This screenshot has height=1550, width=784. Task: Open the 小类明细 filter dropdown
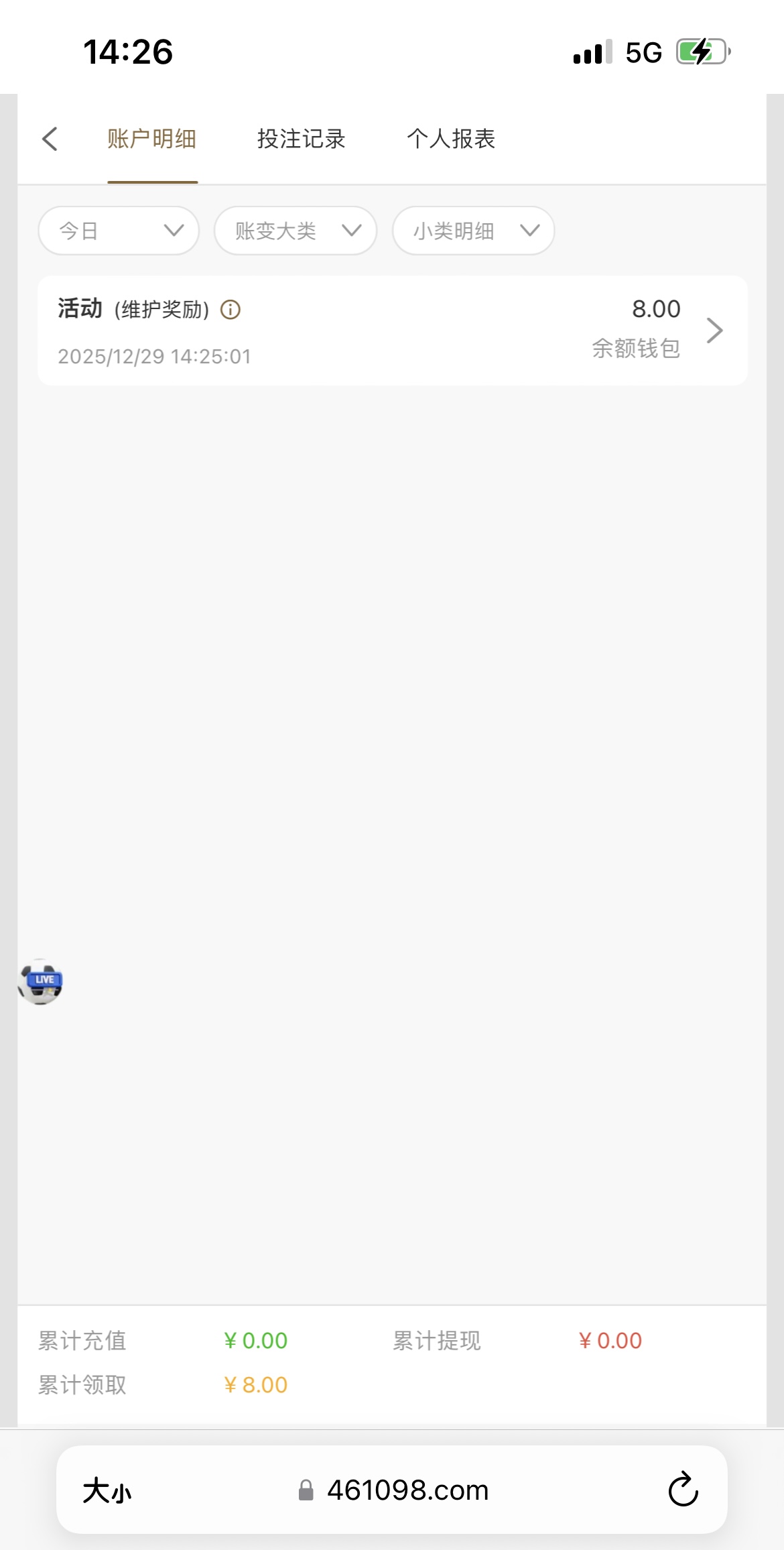click(473, 231)
